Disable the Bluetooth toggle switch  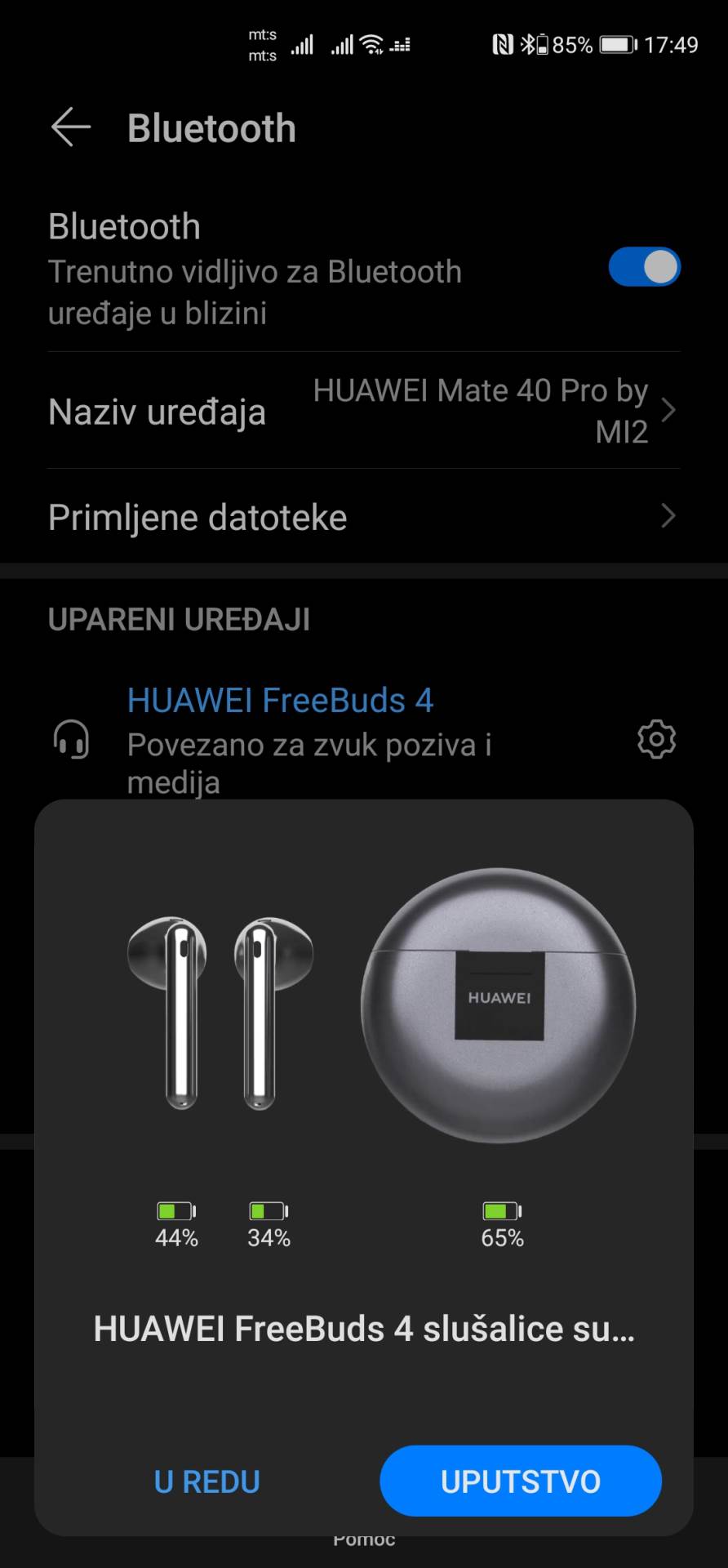pos(644,266)
